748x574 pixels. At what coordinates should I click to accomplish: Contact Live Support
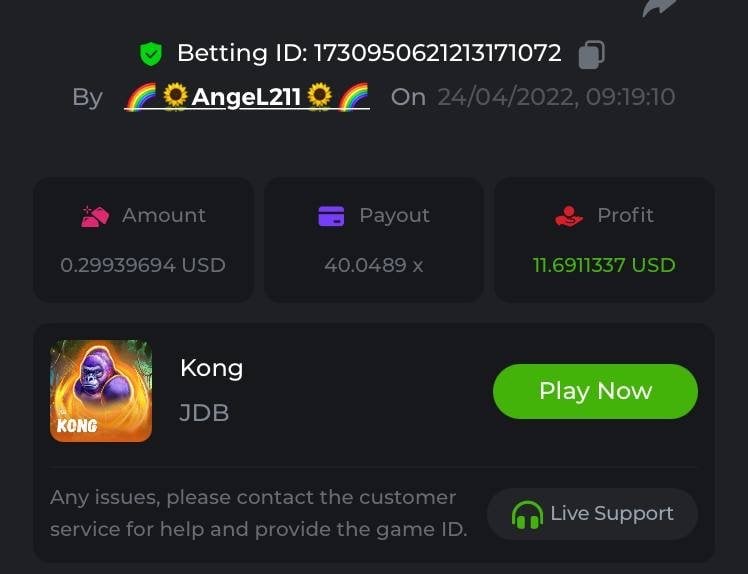(592, 514)
